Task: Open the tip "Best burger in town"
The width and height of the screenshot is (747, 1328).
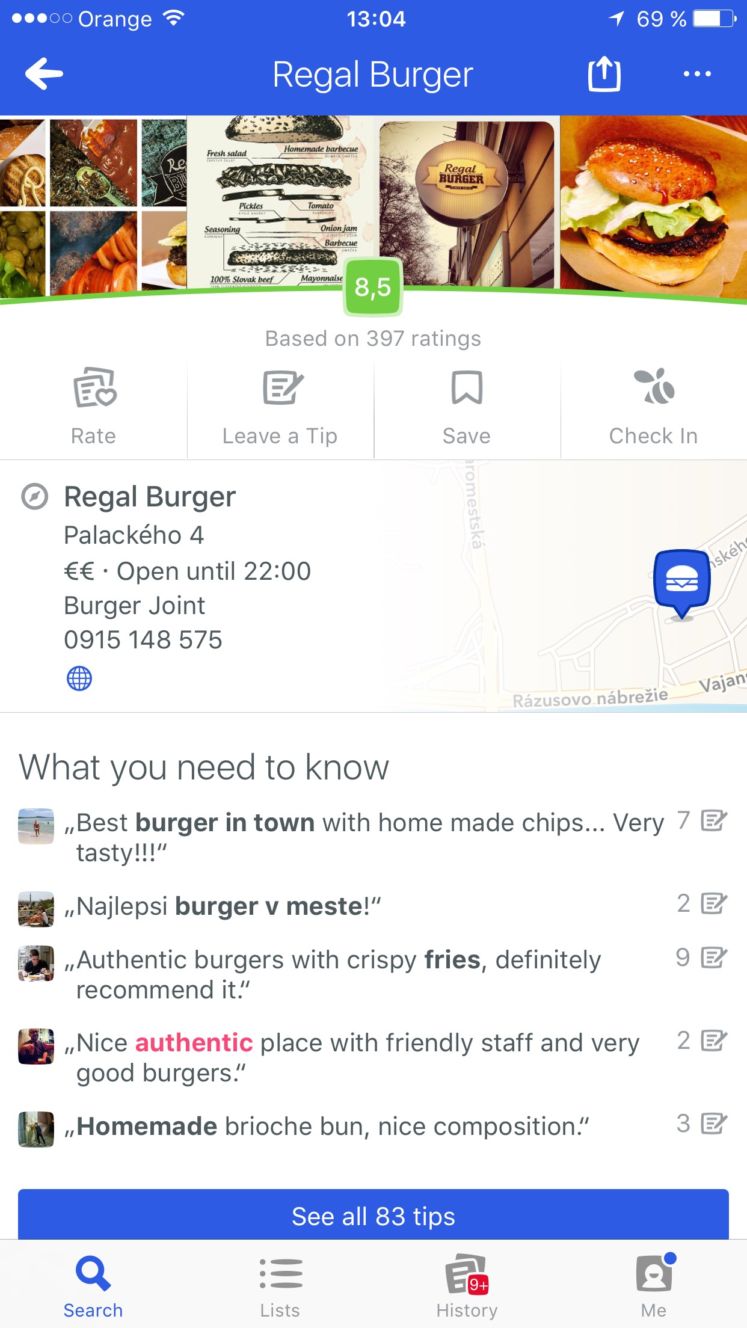Action: pyautogui.click(x=373, y=837)
